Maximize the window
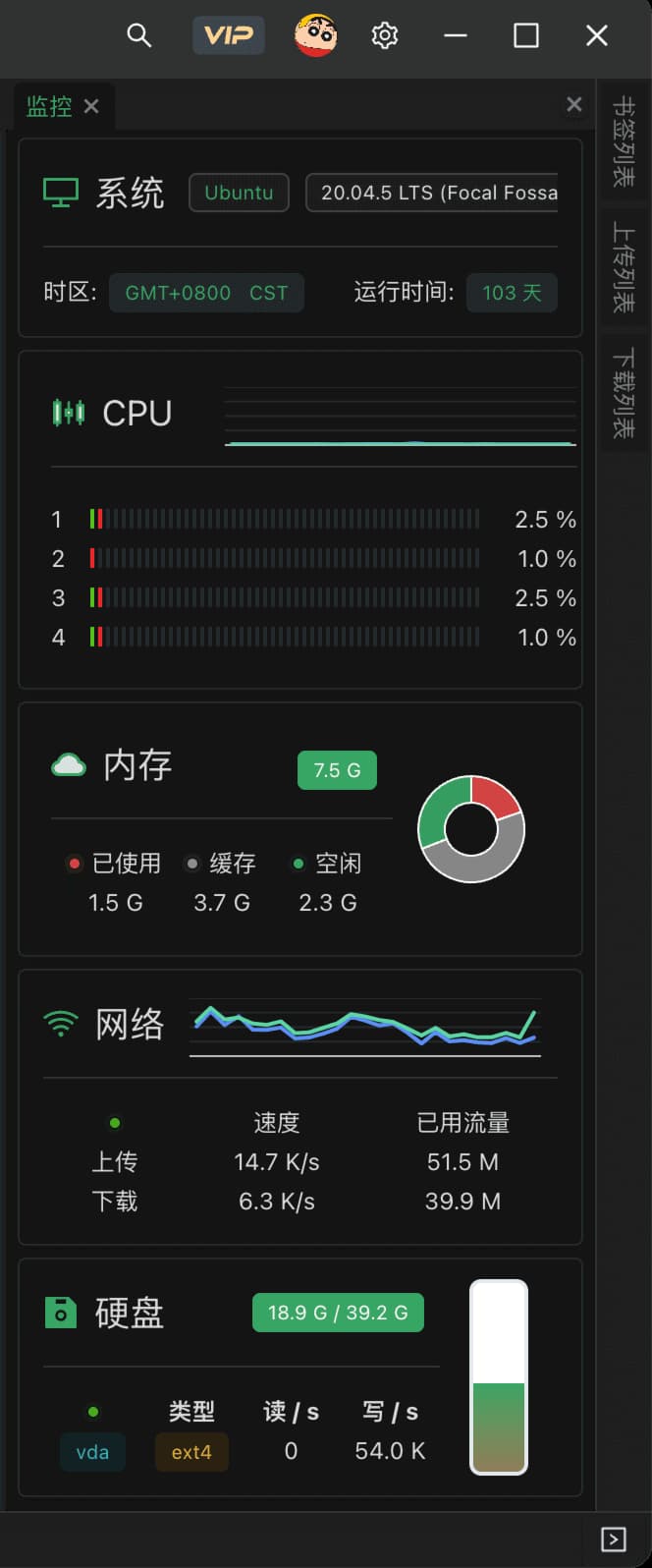 point(526,36)
